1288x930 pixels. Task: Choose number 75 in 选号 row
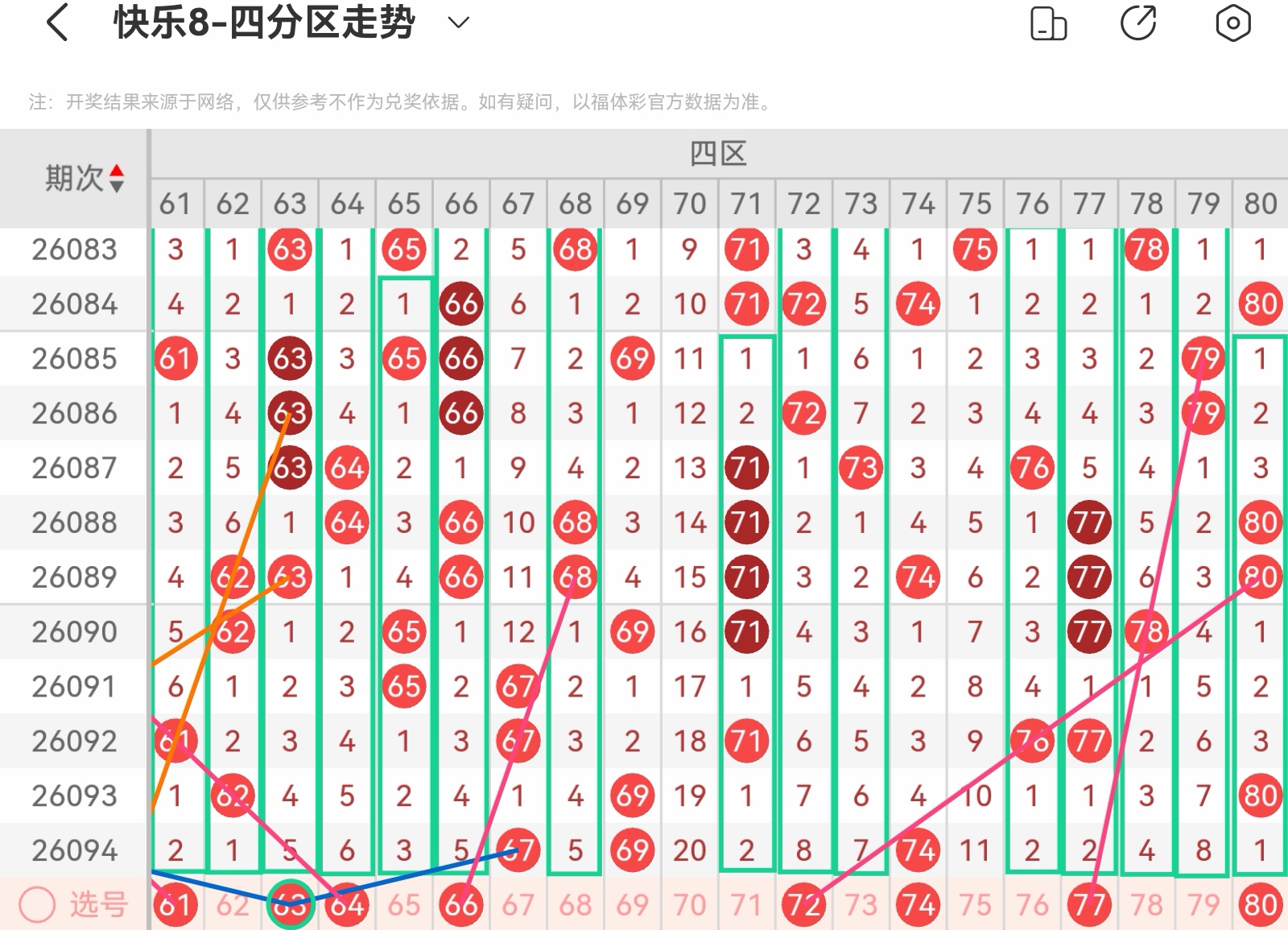tap(975, 905)
